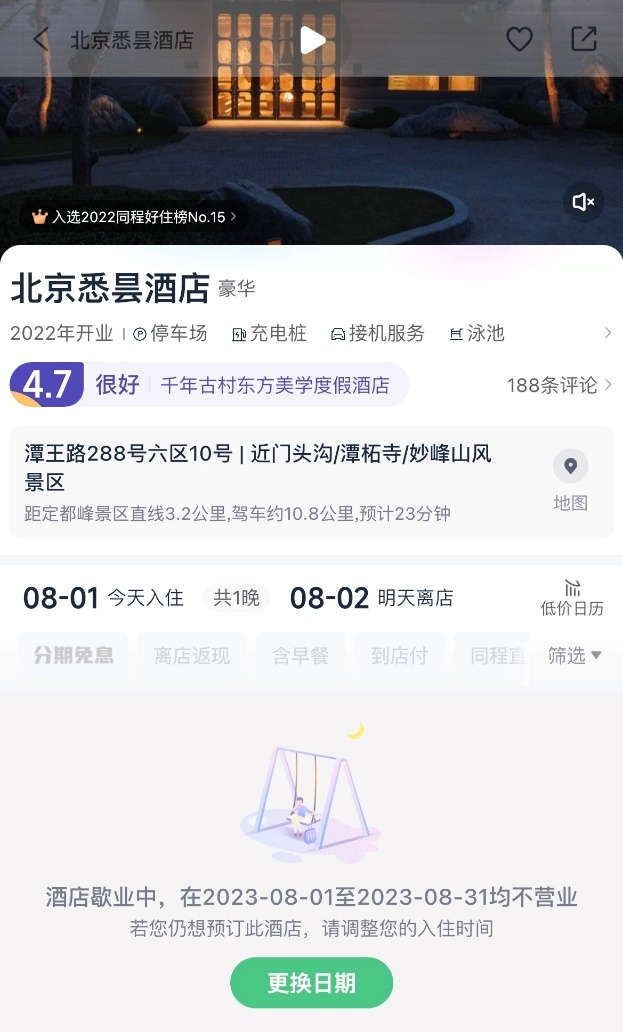Play the hotel video
Image resolution: width=623 pixels, height=1032 pixels.
click(x=312, y=40)
